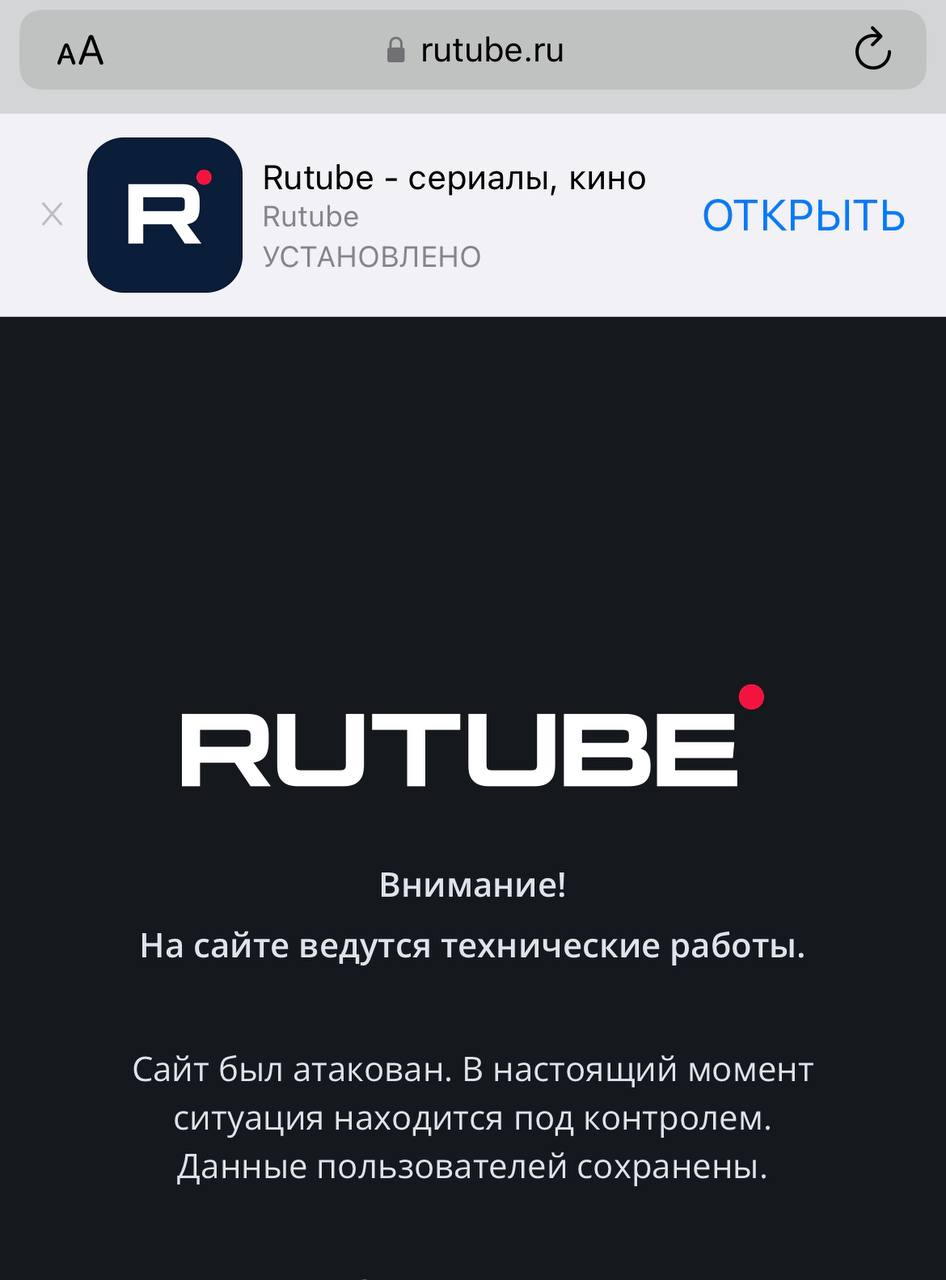This screenshot has height=1280, width=946.
Task: Dismiss the Rutube app banner
Action: click(x=52, y=214)
